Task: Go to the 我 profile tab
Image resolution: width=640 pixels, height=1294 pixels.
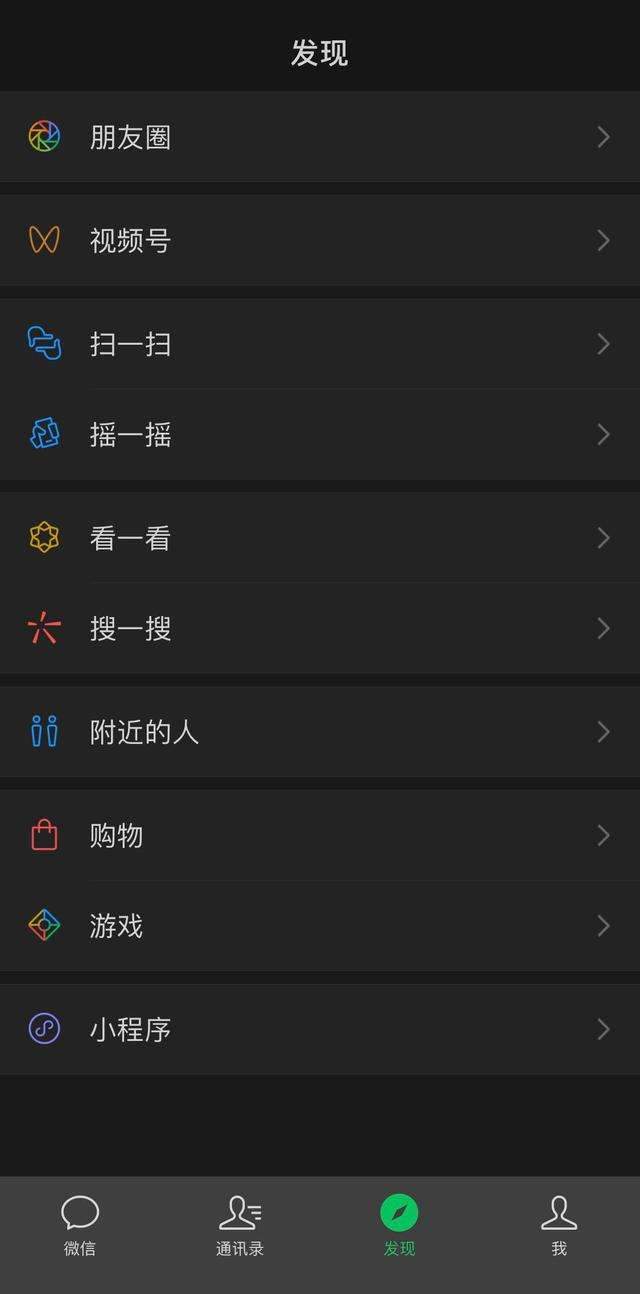Action: click(559, 1225)
